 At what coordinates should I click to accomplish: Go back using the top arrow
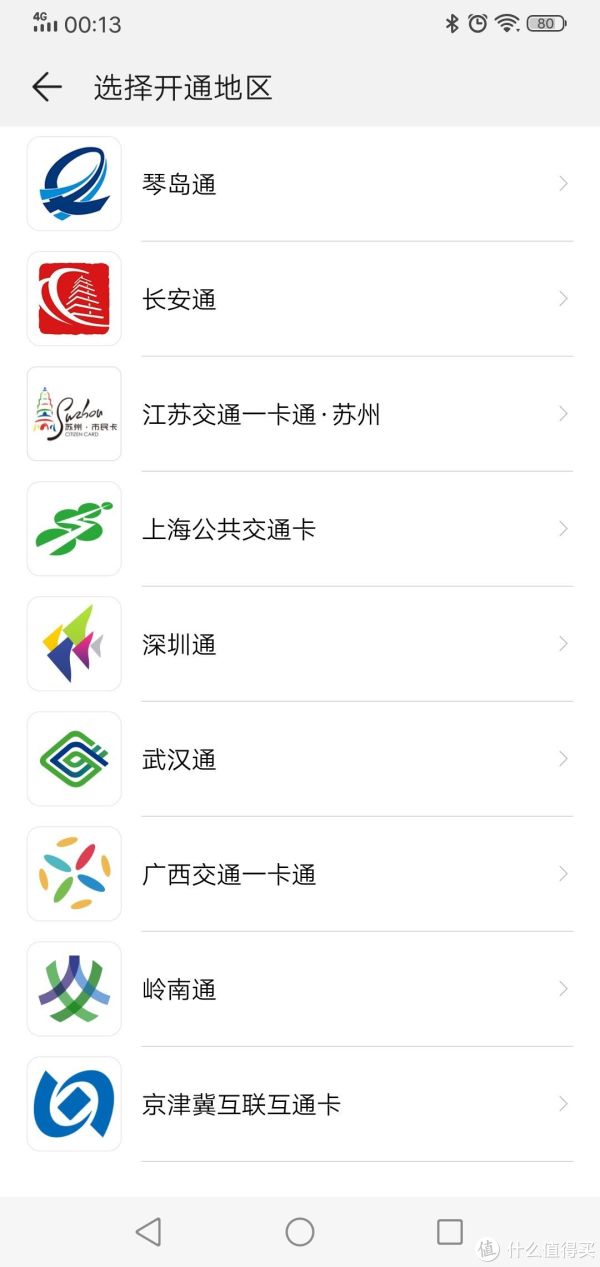click(47, 87)
